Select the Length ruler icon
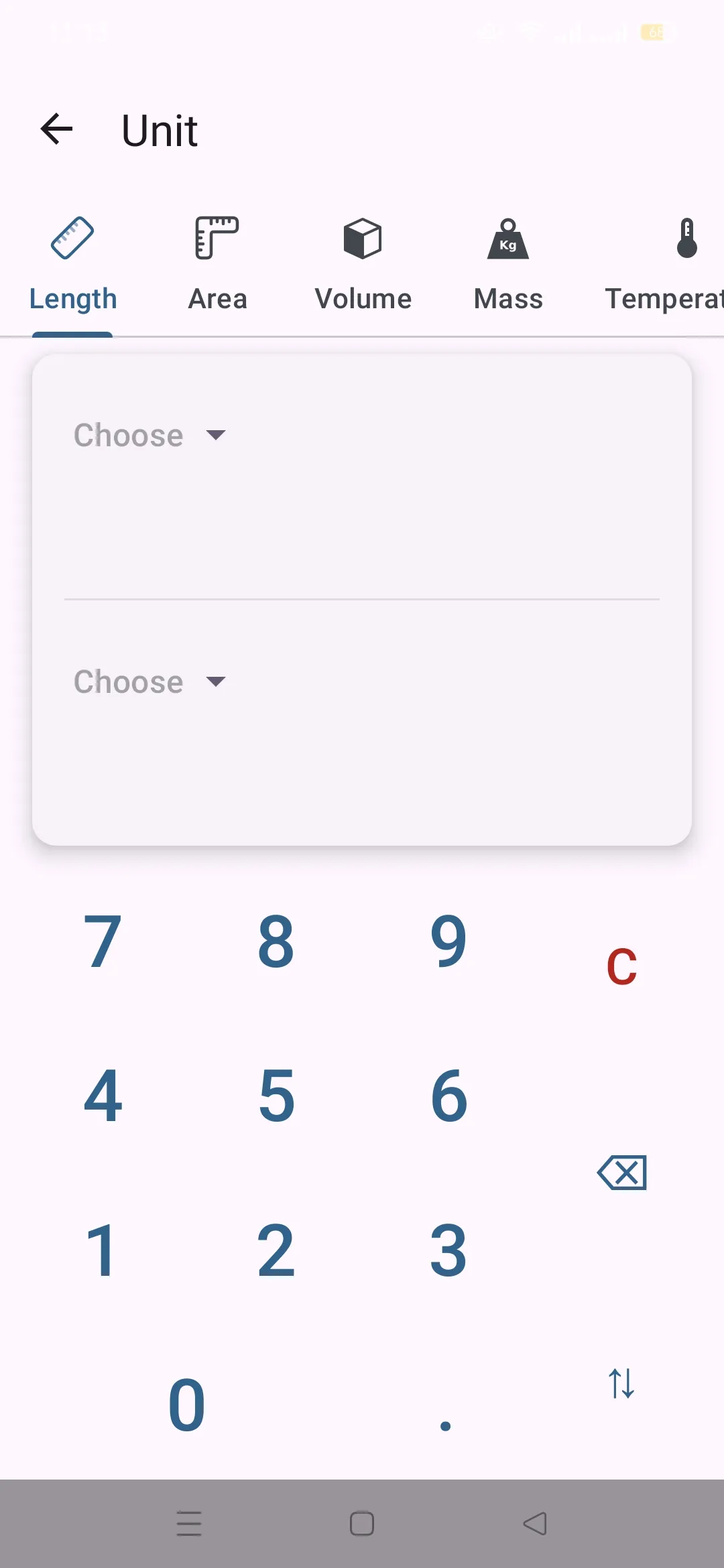The height and width of the screenshot is (1568, 724). (73, 237)
